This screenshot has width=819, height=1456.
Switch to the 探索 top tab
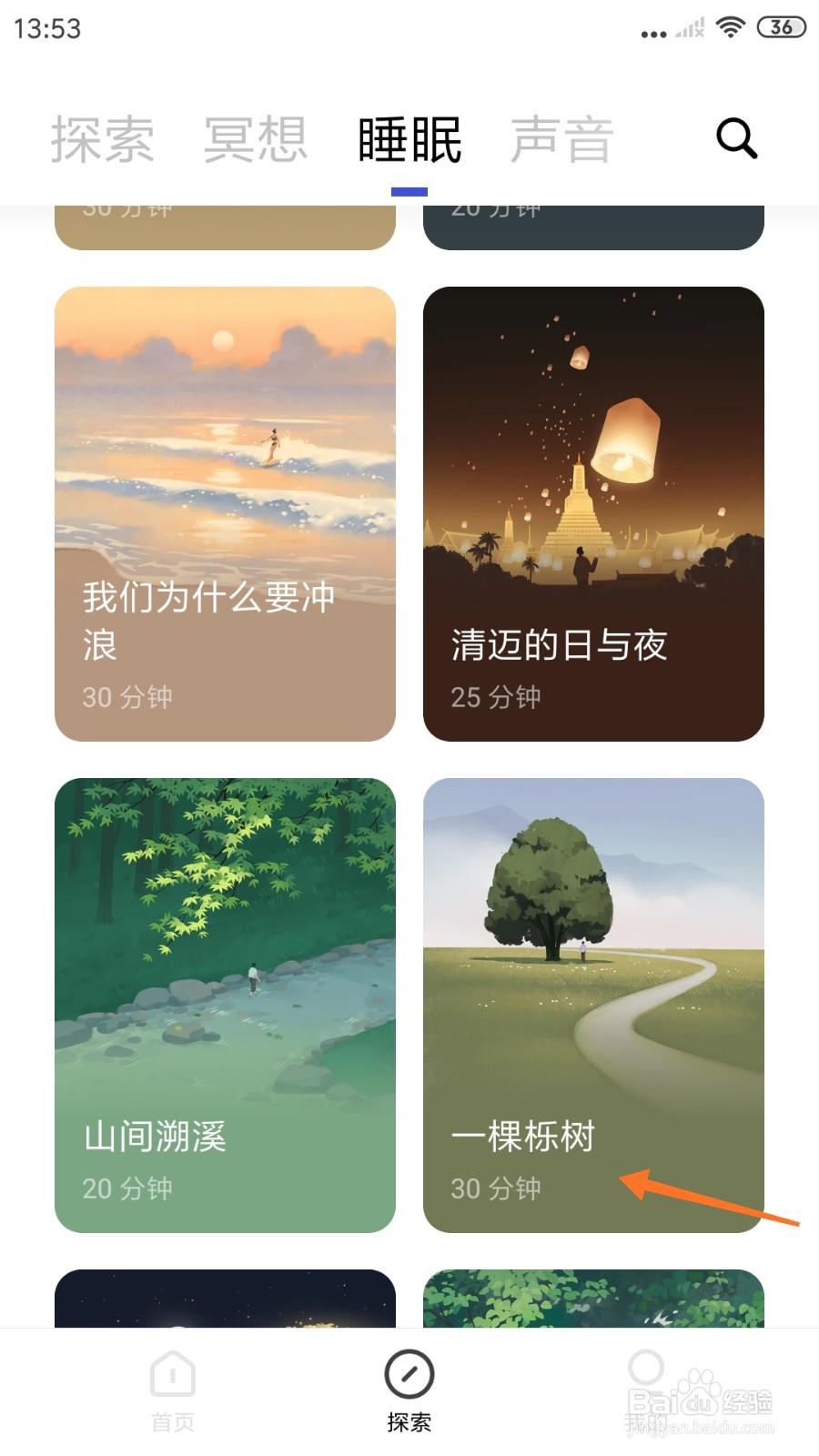(102, 139)
